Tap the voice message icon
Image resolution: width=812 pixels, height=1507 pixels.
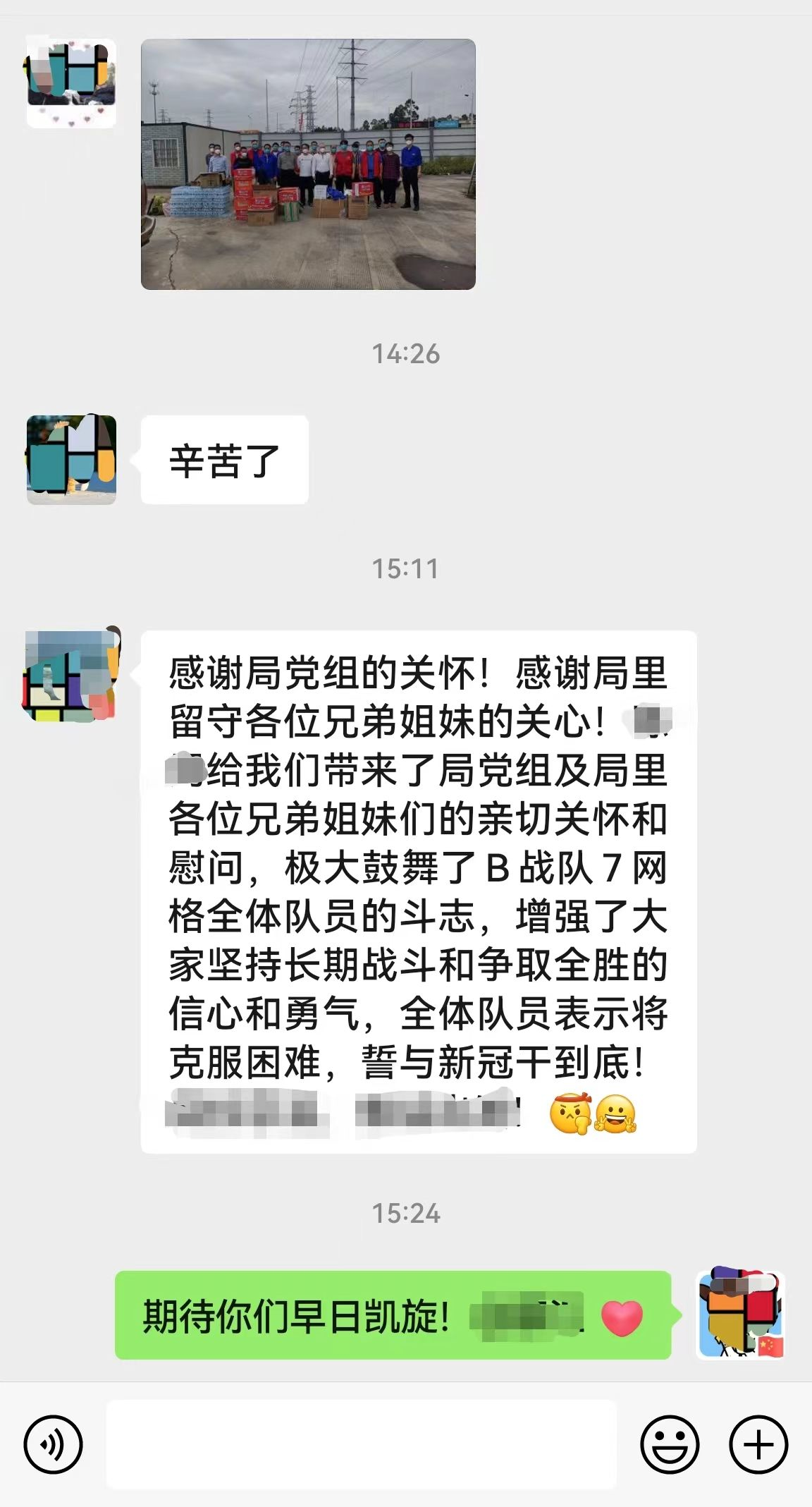pyautogui.click(x=53, y=1444)
